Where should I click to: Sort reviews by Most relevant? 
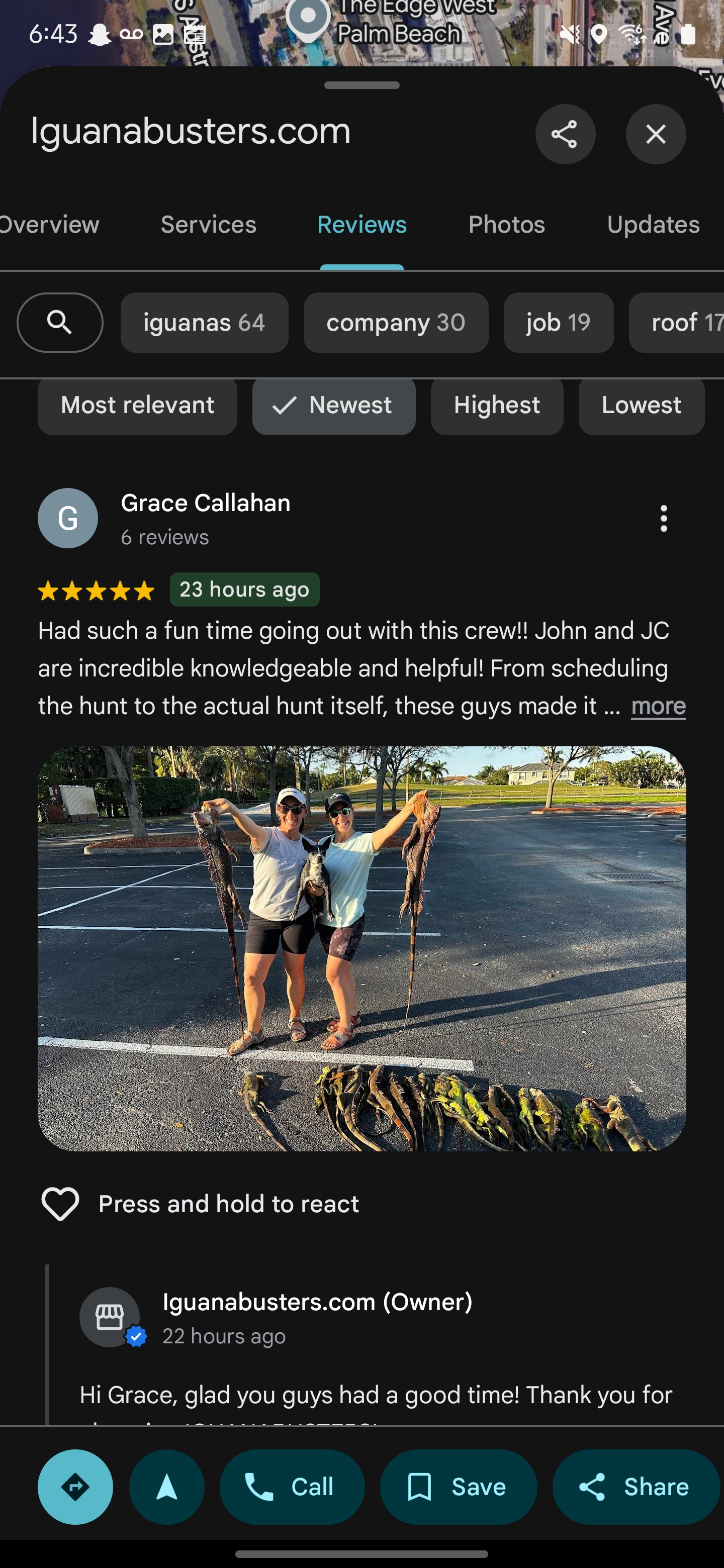coord(137,406)
